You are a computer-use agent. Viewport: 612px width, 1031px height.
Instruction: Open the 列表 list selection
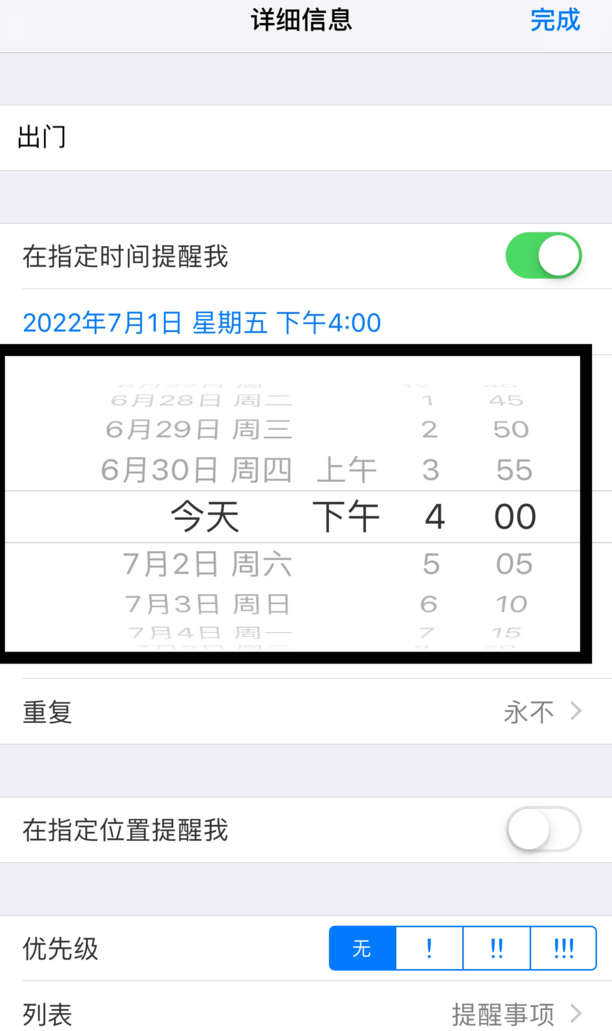pyautogui.click(x=300, y=1014)
